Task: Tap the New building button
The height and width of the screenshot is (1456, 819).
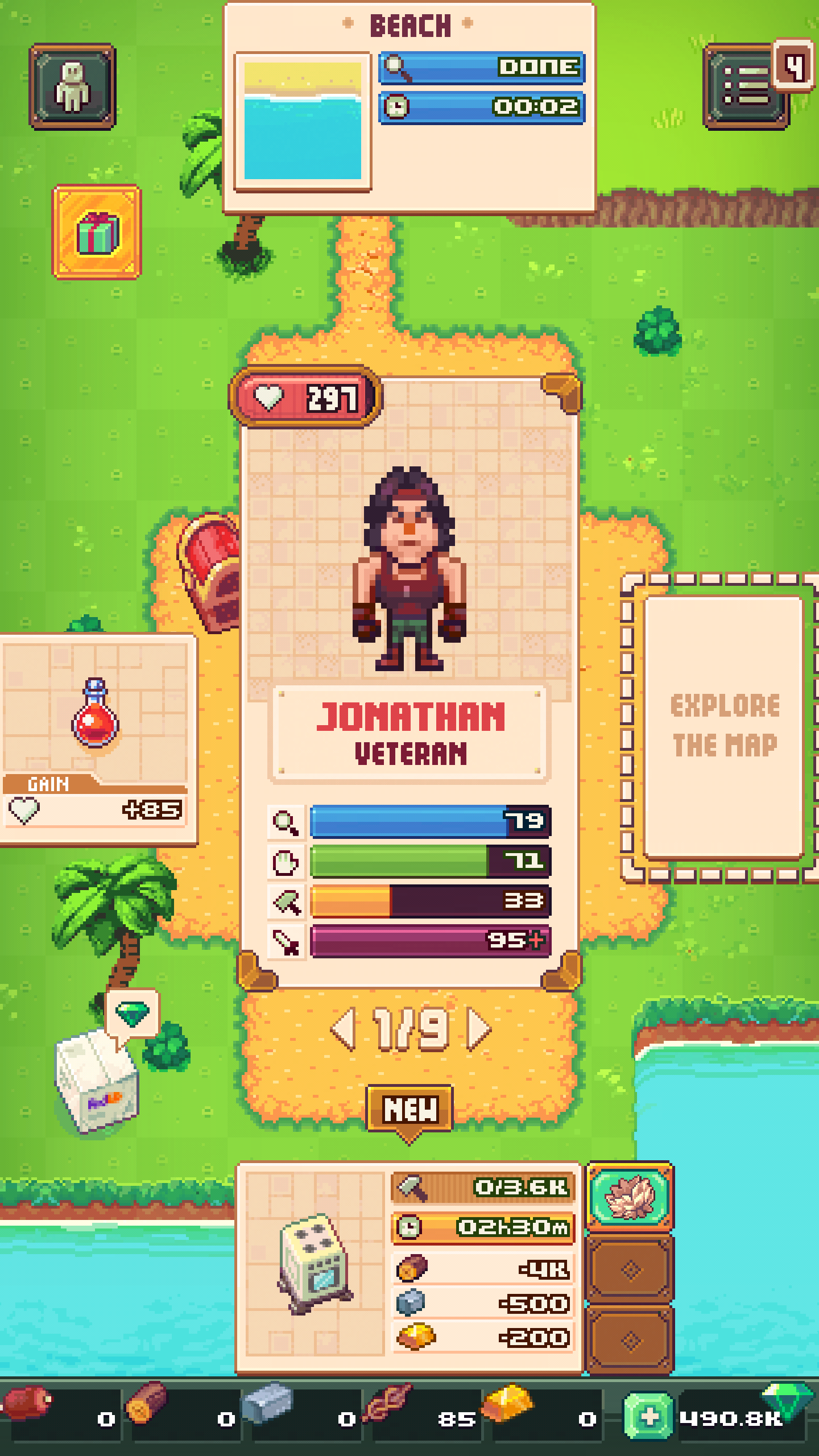Action: [x=409, y=1108]
